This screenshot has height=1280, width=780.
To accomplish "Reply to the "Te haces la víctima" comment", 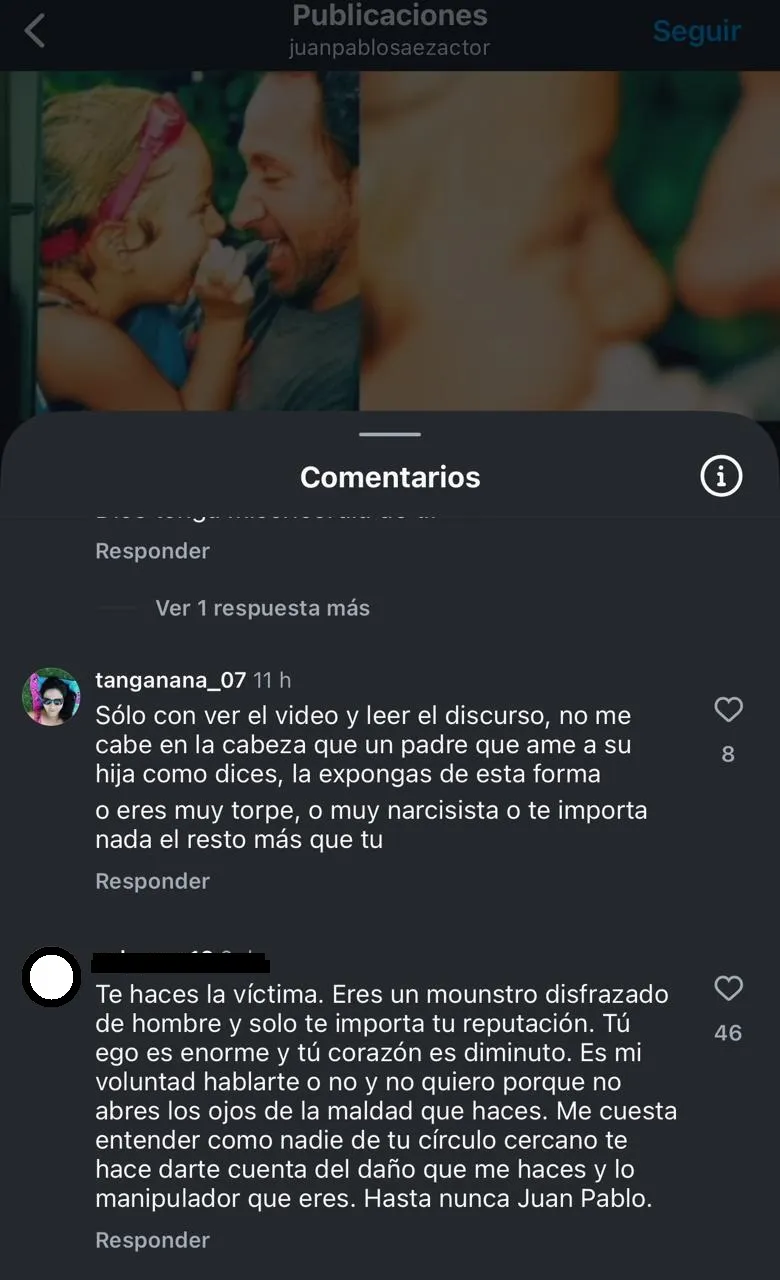I will tap(152, 1240).
